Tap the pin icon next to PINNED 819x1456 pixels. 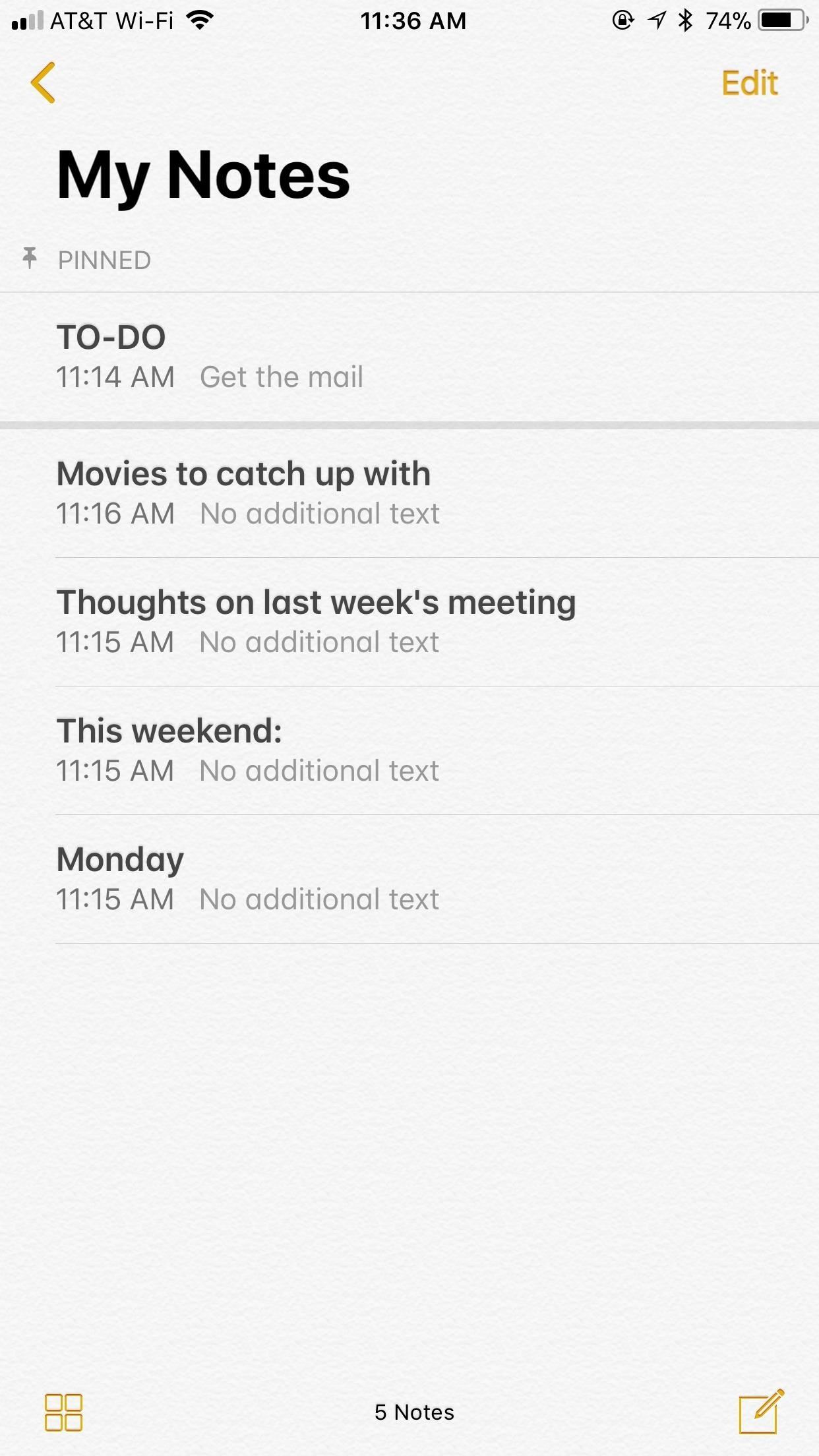click(30, 258)
